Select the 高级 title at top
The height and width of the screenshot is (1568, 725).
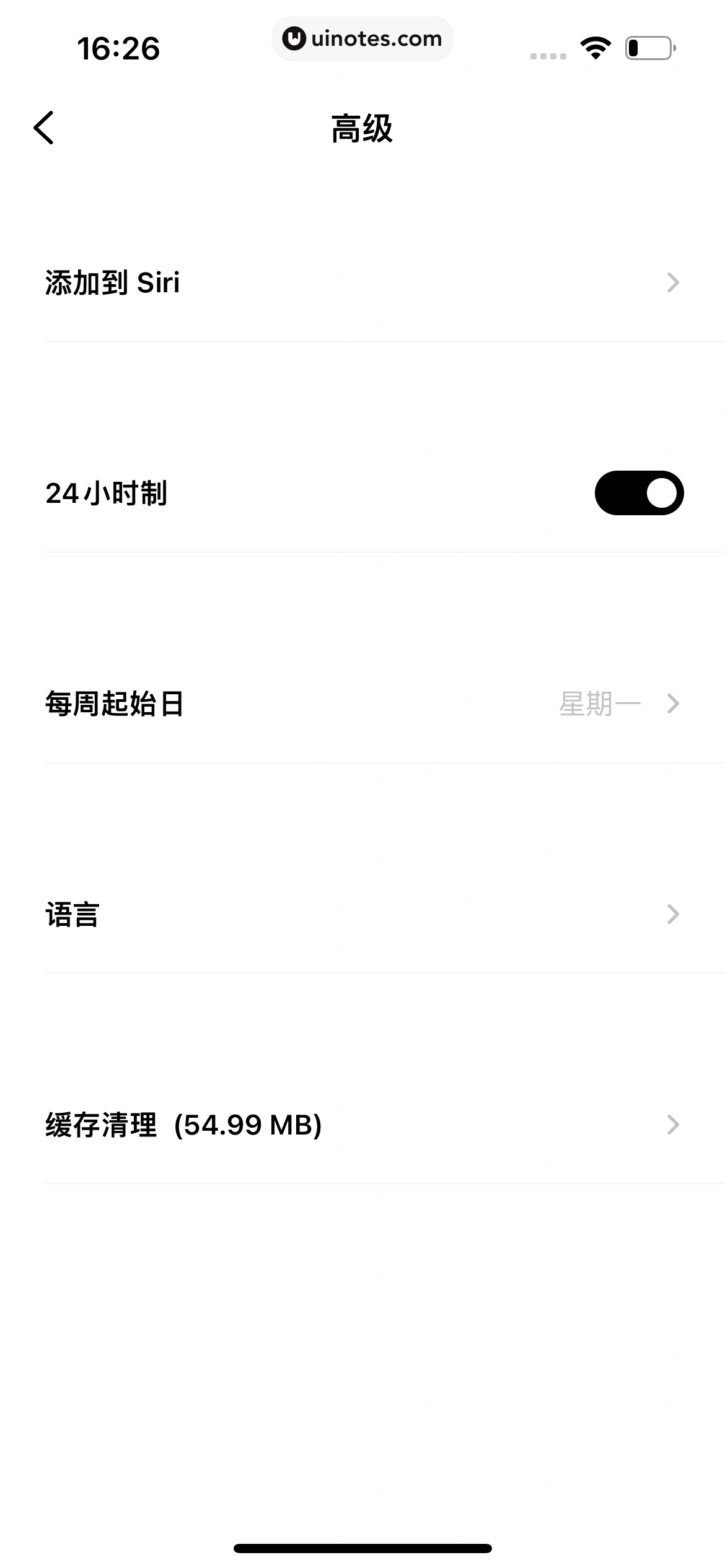(x=362, y=129)
